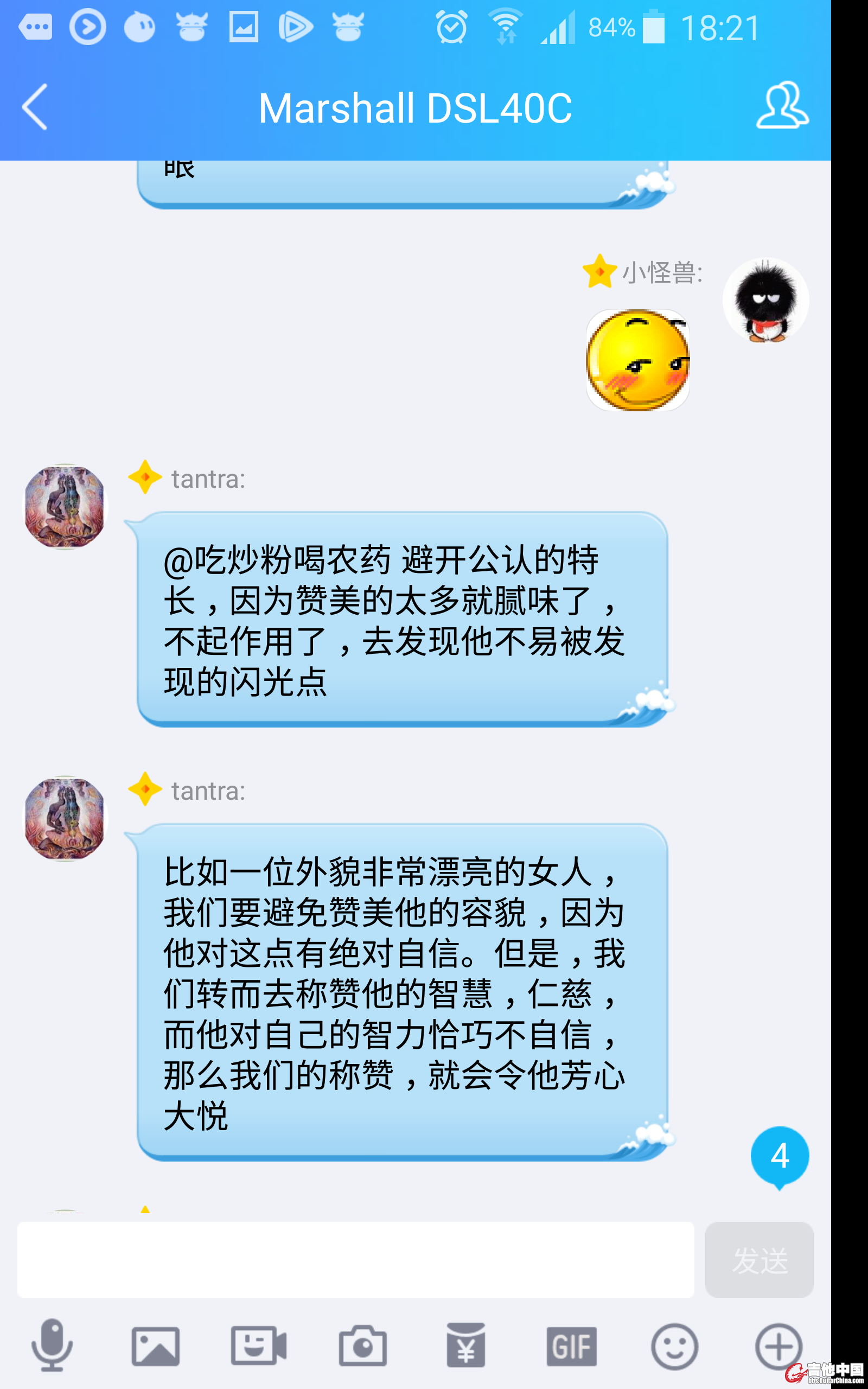Open the camera to take a photo
The height and width of the screenshot is (1389, 868).
pyautogui.click(x=362, y=1346)
